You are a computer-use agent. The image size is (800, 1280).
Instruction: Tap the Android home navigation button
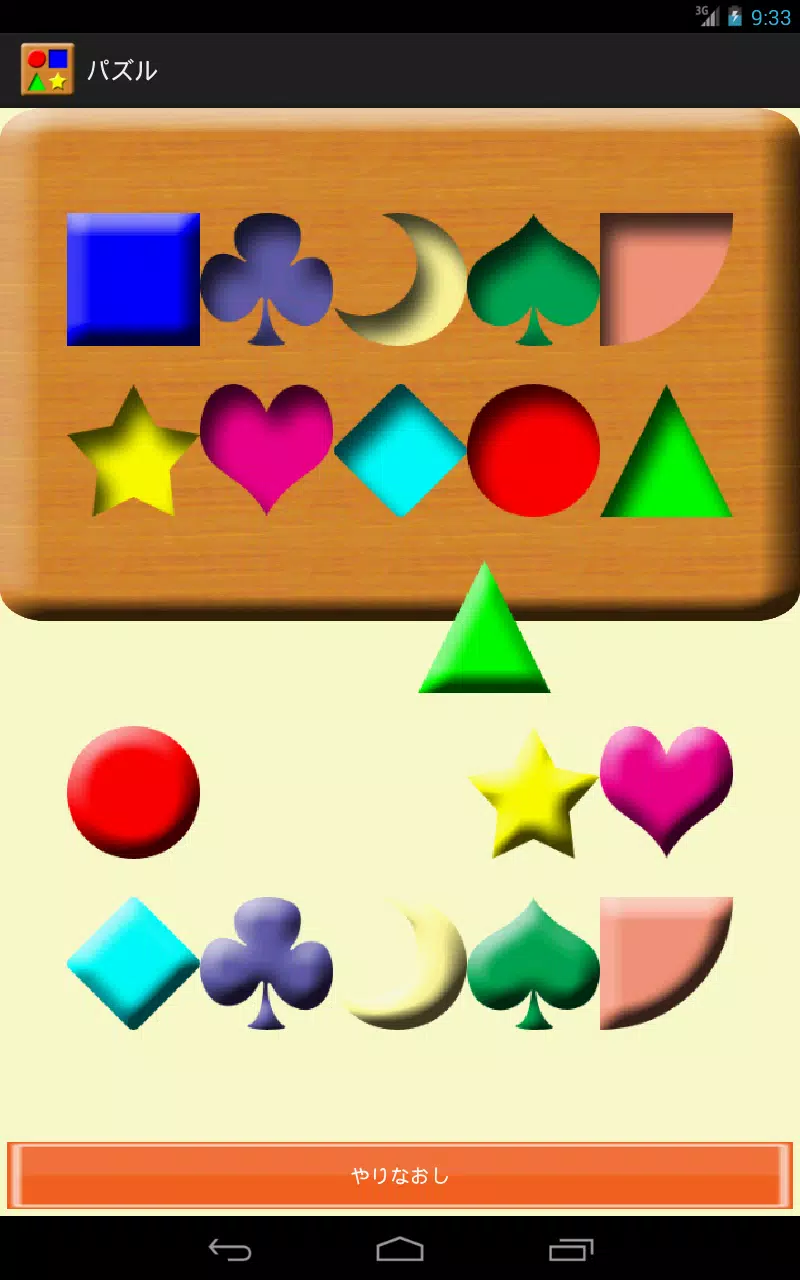(400, 1247)
